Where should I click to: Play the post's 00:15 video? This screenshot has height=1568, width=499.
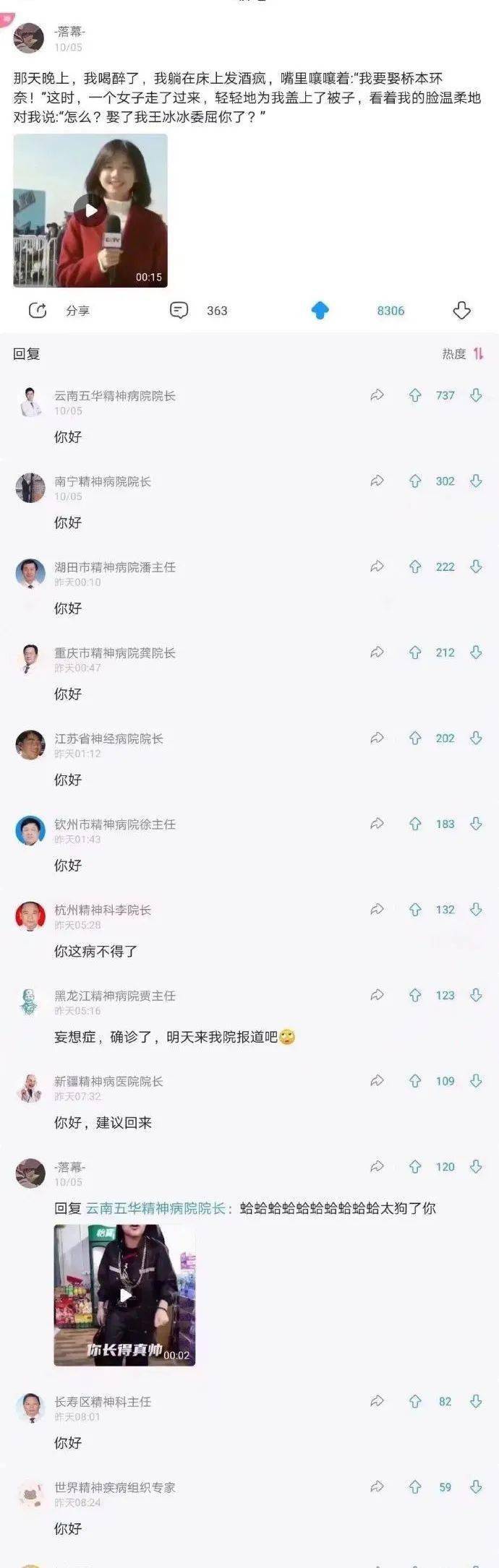91,210
